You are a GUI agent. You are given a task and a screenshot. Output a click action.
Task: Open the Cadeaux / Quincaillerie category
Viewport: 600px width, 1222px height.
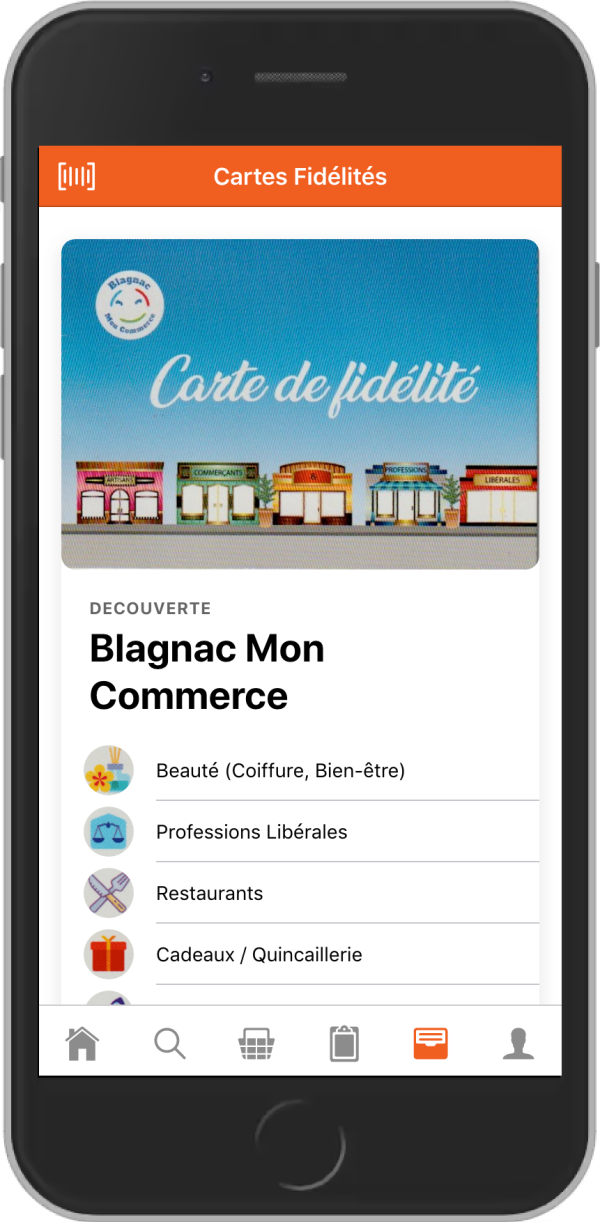259,954
